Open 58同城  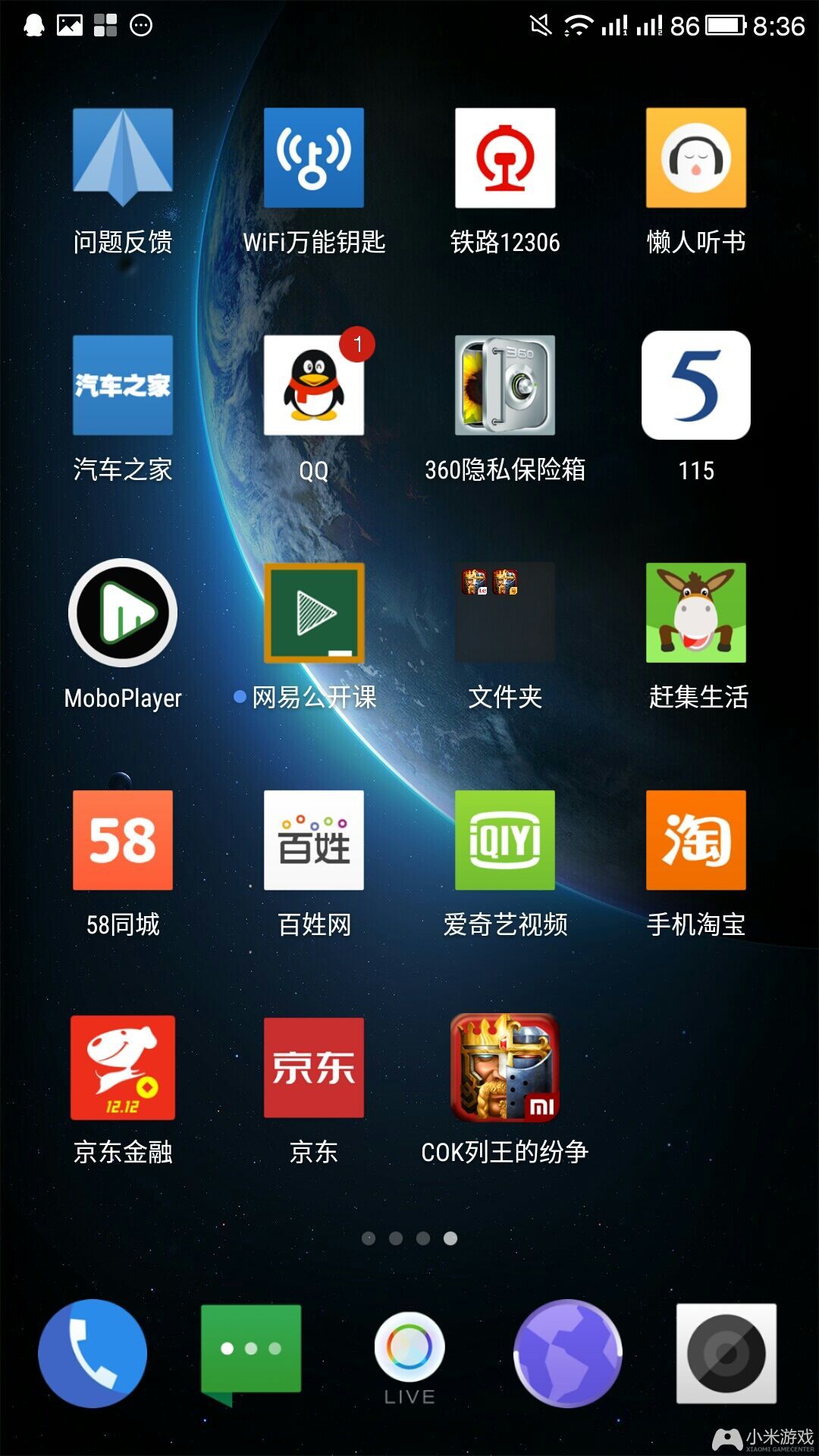123,840
